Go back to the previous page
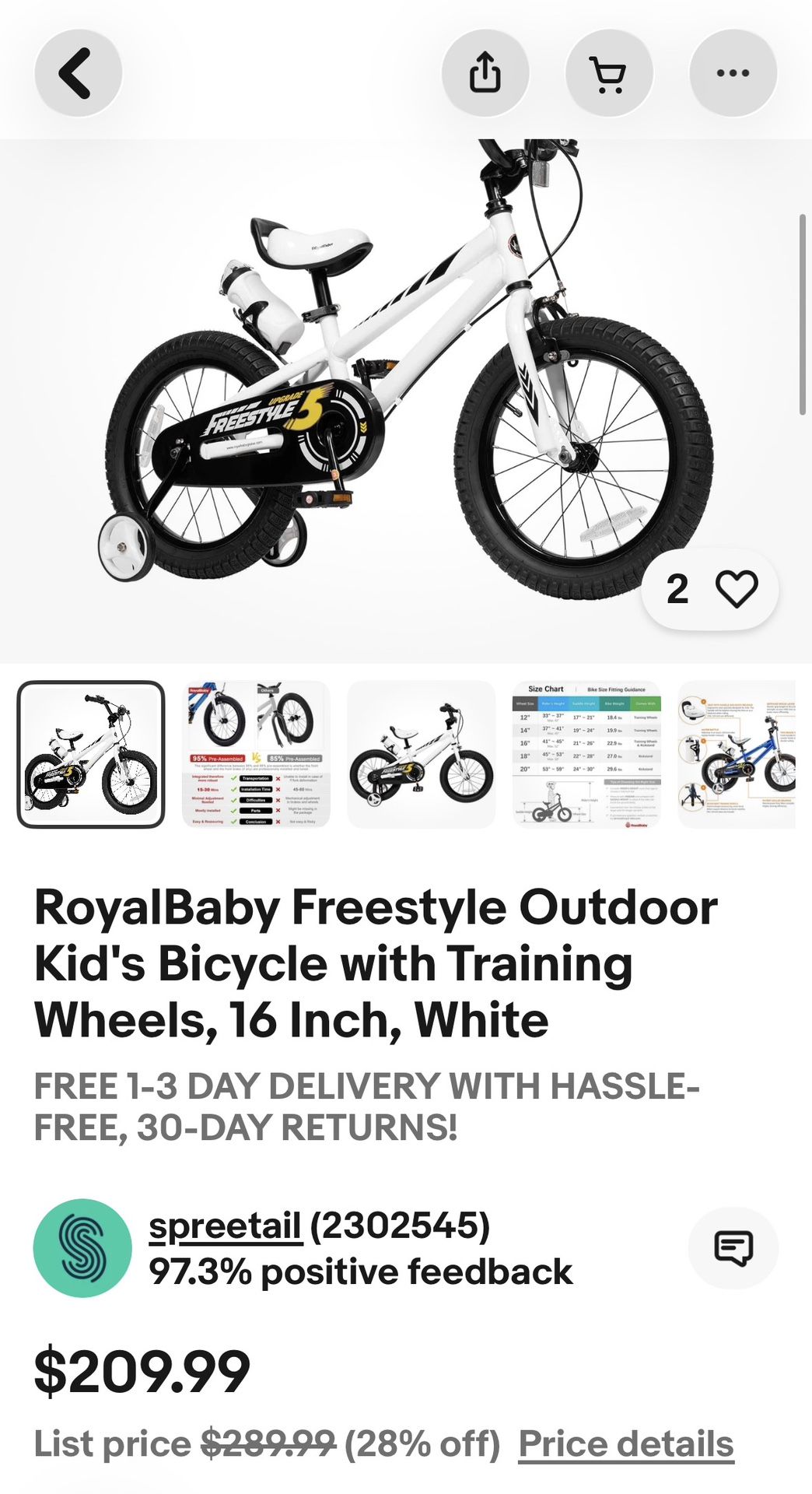This screenshot has height=1494, width=812. point(78,73)
